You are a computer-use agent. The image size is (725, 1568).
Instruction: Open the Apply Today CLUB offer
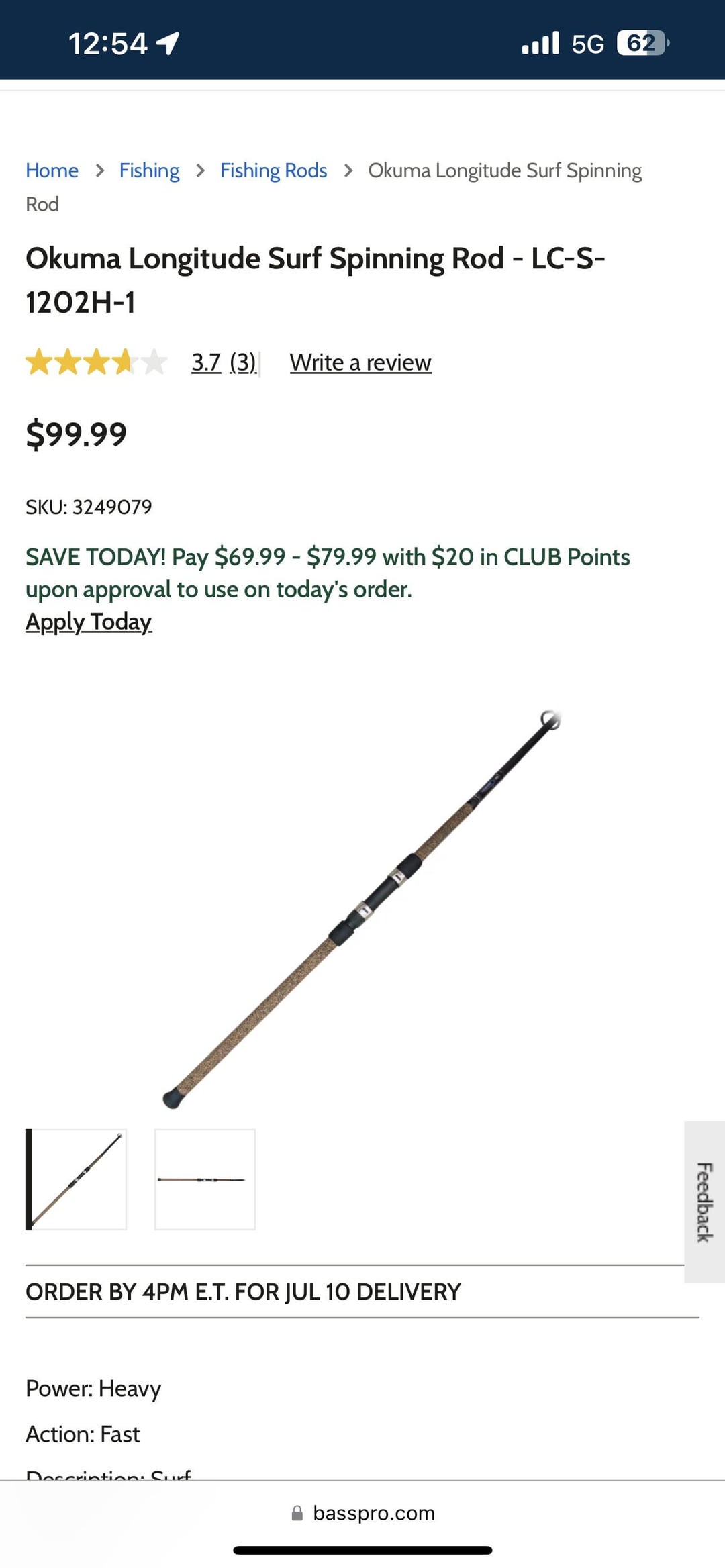tap(89, 622)
